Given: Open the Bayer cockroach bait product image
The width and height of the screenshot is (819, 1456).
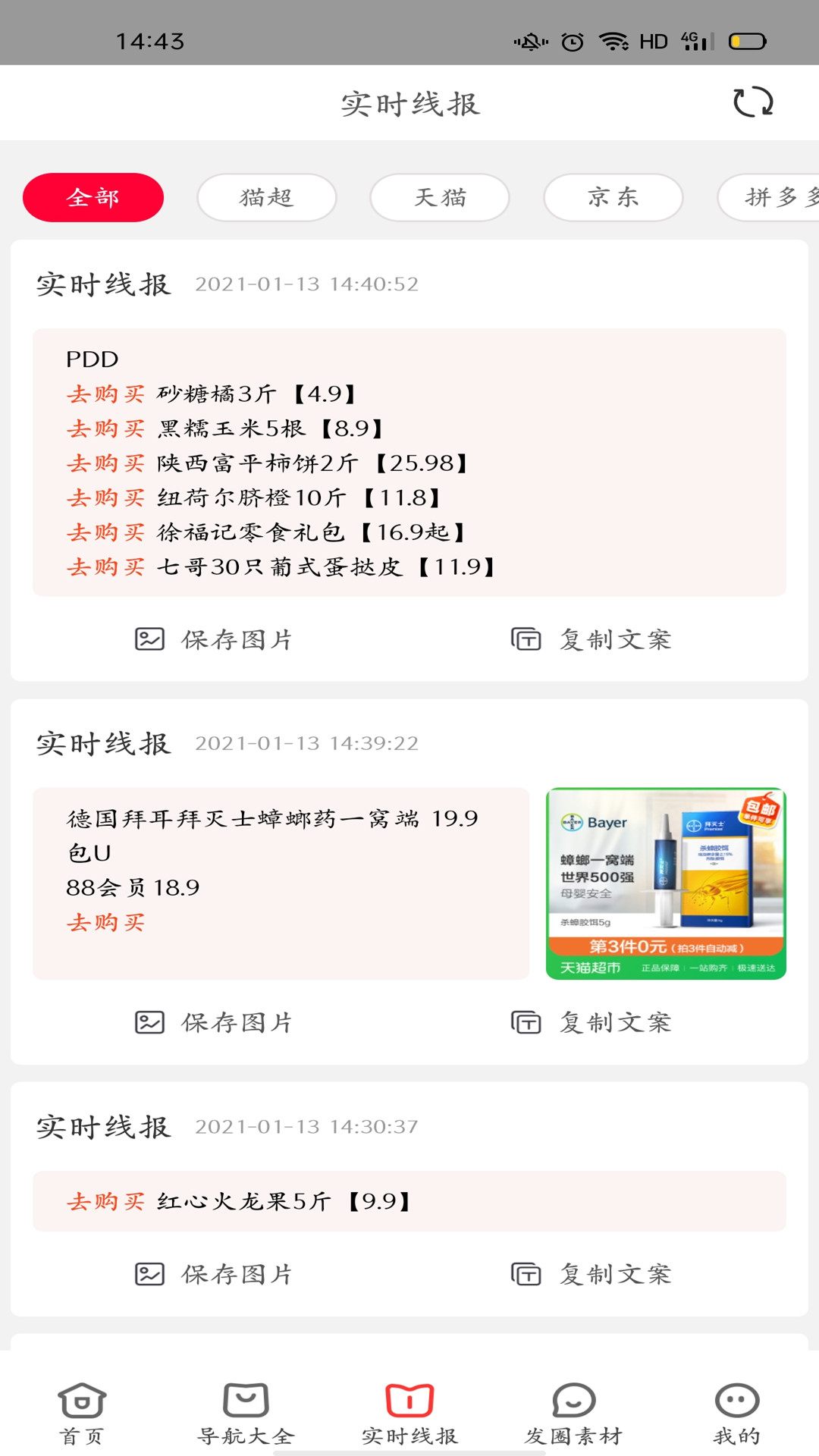Looking at the screenshot, I should [666, 883].
